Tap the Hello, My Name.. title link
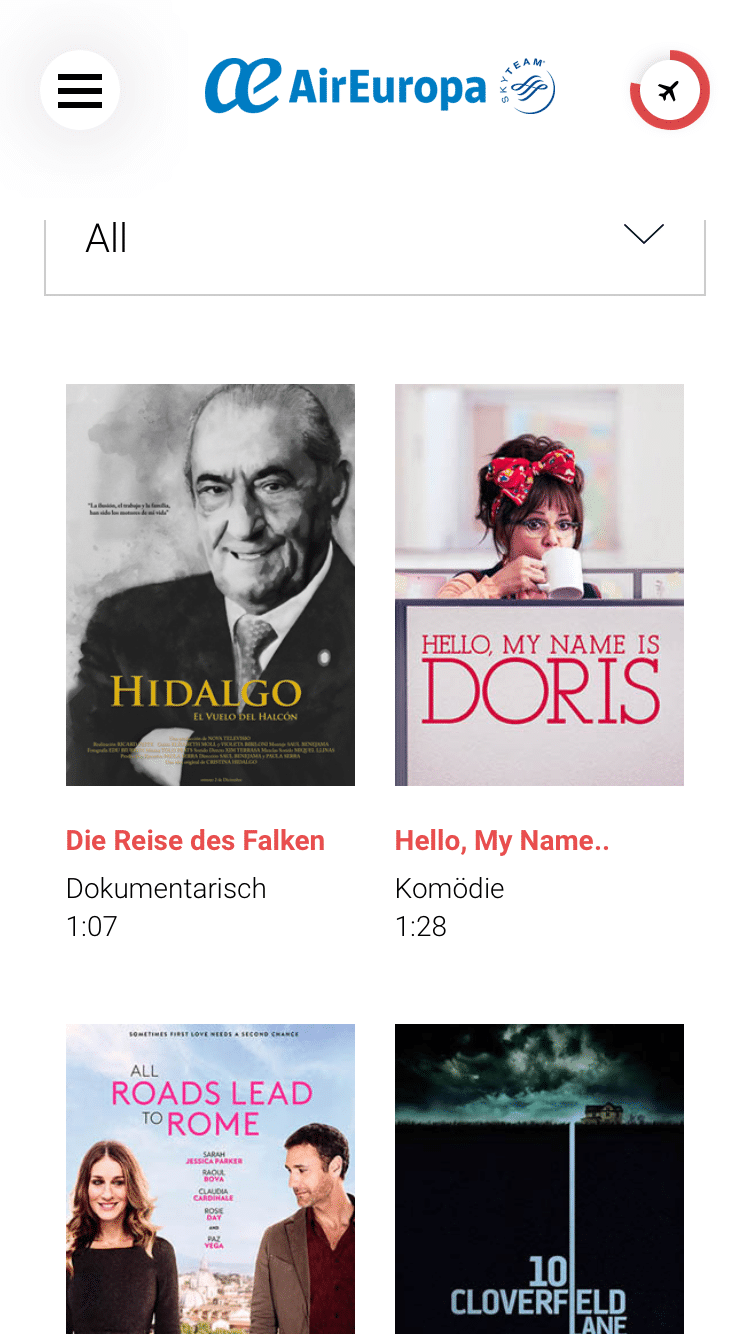Screen dimensions: 750x1334 point(502,840)
